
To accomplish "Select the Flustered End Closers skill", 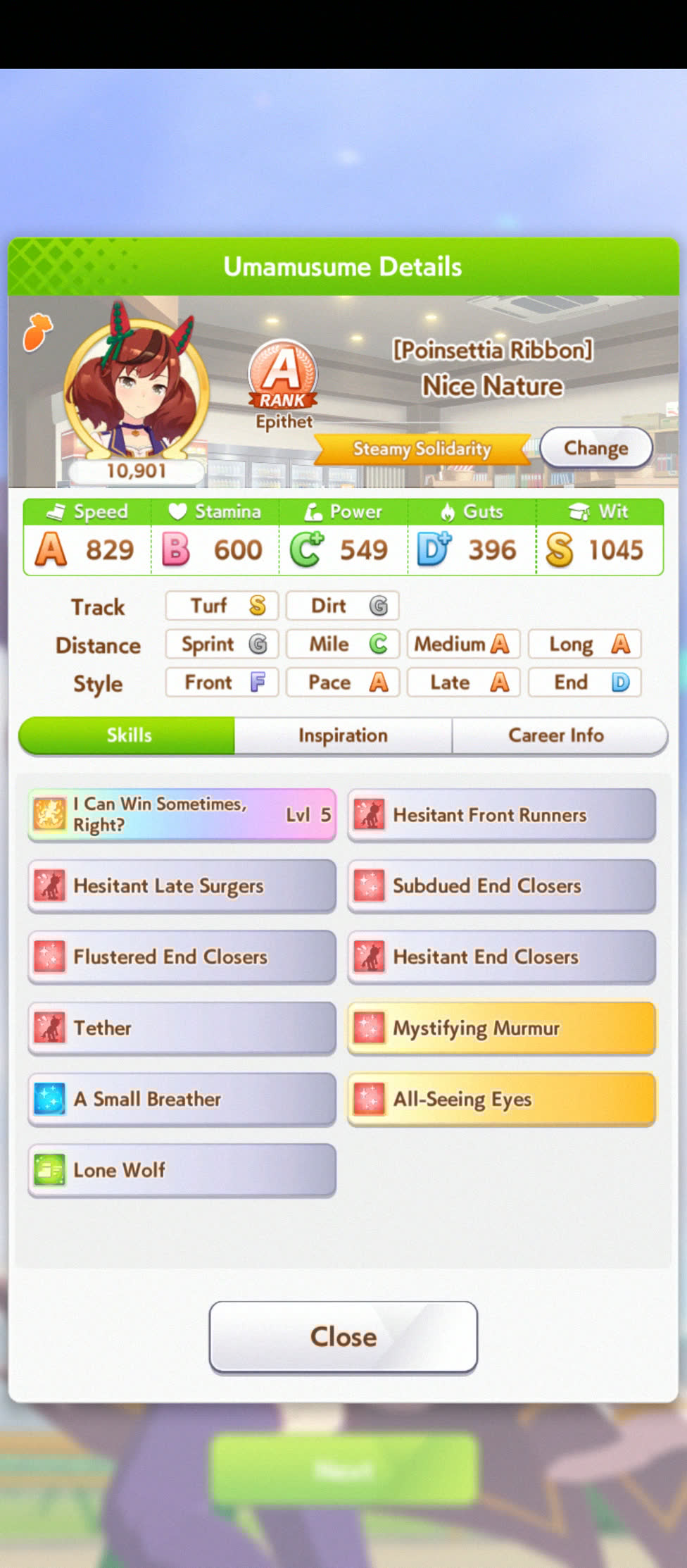I will (182, 957).
